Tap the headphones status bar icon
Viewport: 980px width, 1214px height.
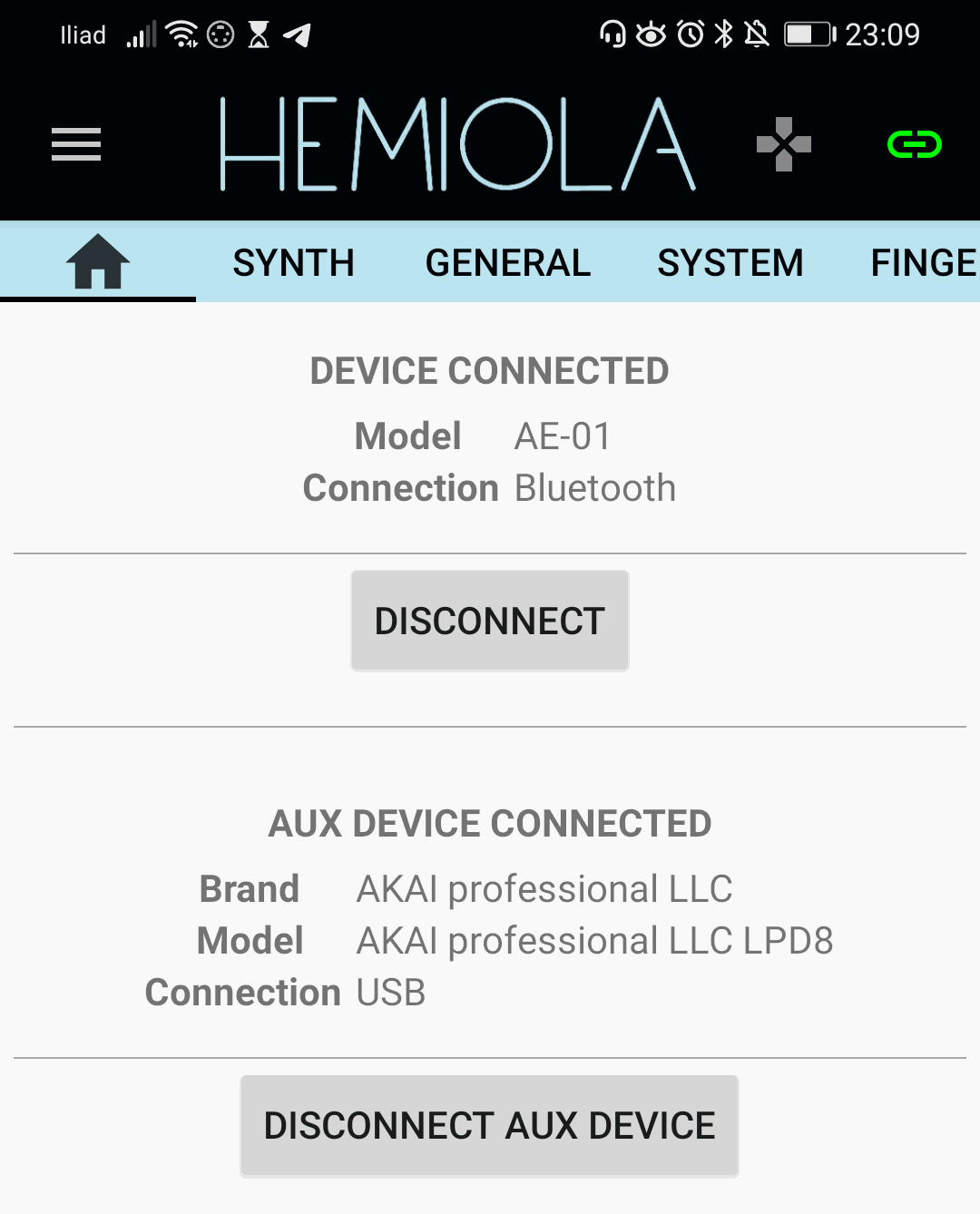coord(614,34)
